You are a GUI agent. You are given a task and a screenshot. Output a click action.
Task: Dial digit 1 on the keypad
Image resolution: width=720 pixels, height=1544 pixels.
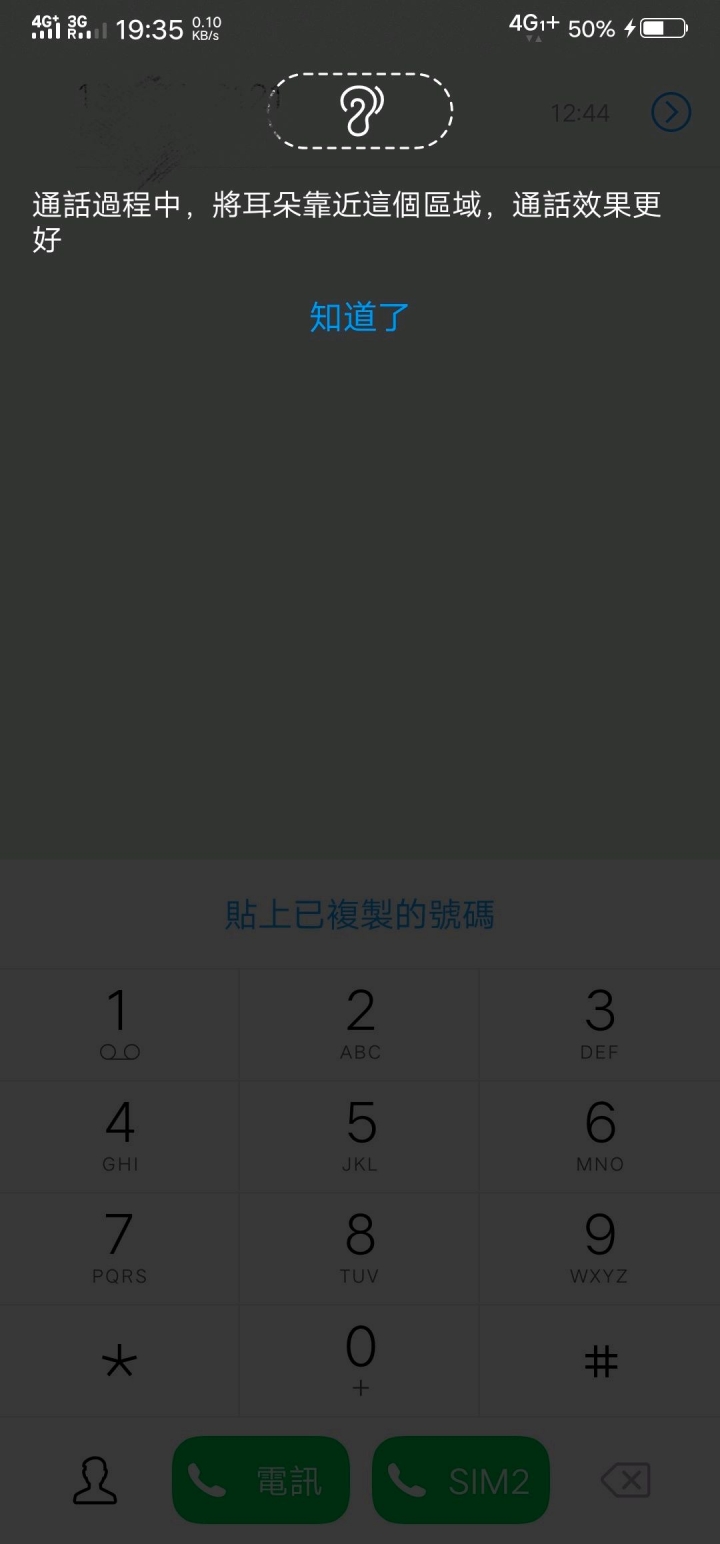(x=119, y=1024)
